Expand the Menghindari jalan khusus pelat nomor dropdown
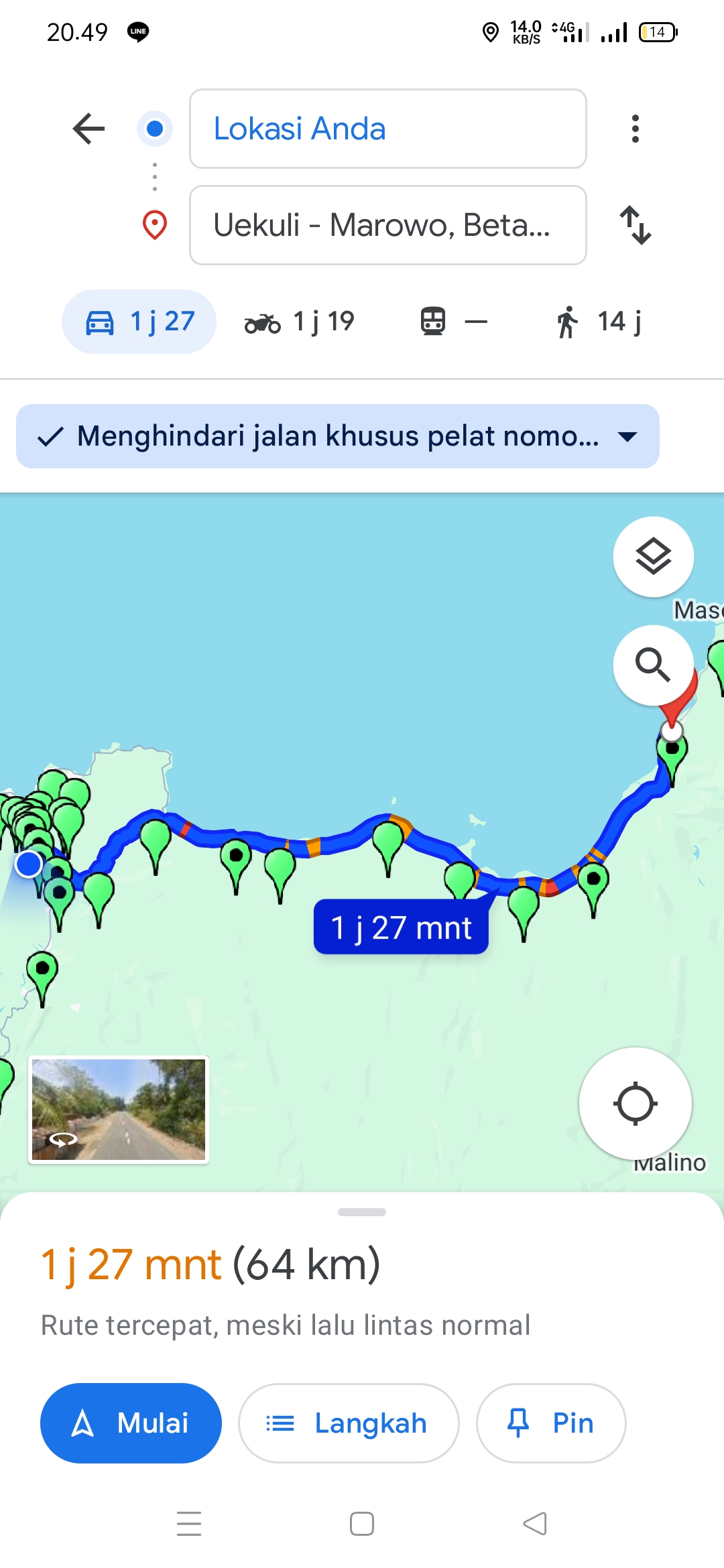Image resolution: width=724 pixels, height=1568 pixels. tap(338, 436)
